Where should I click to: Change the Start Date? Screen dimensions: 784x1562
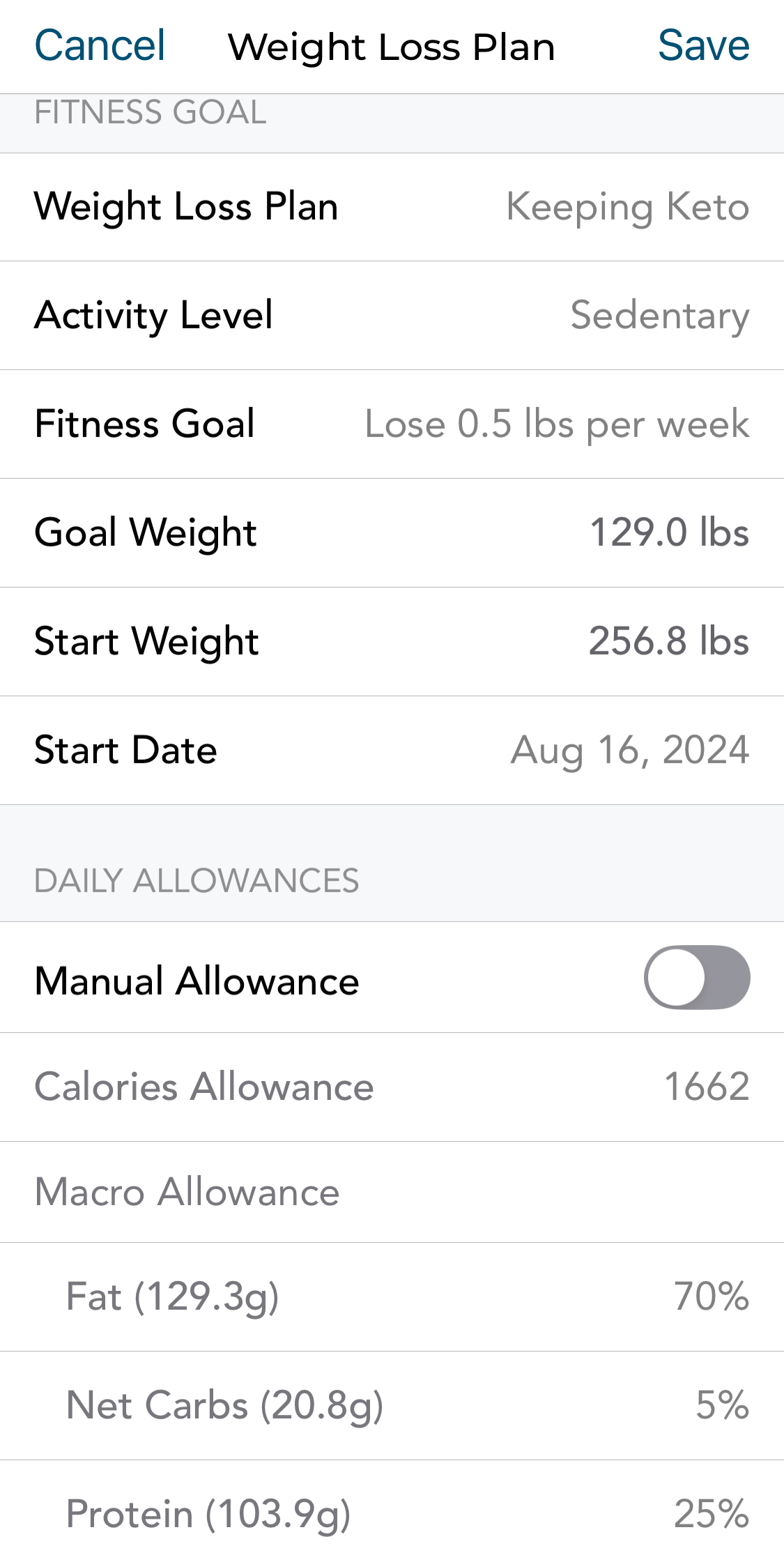[x=392, y=751]
